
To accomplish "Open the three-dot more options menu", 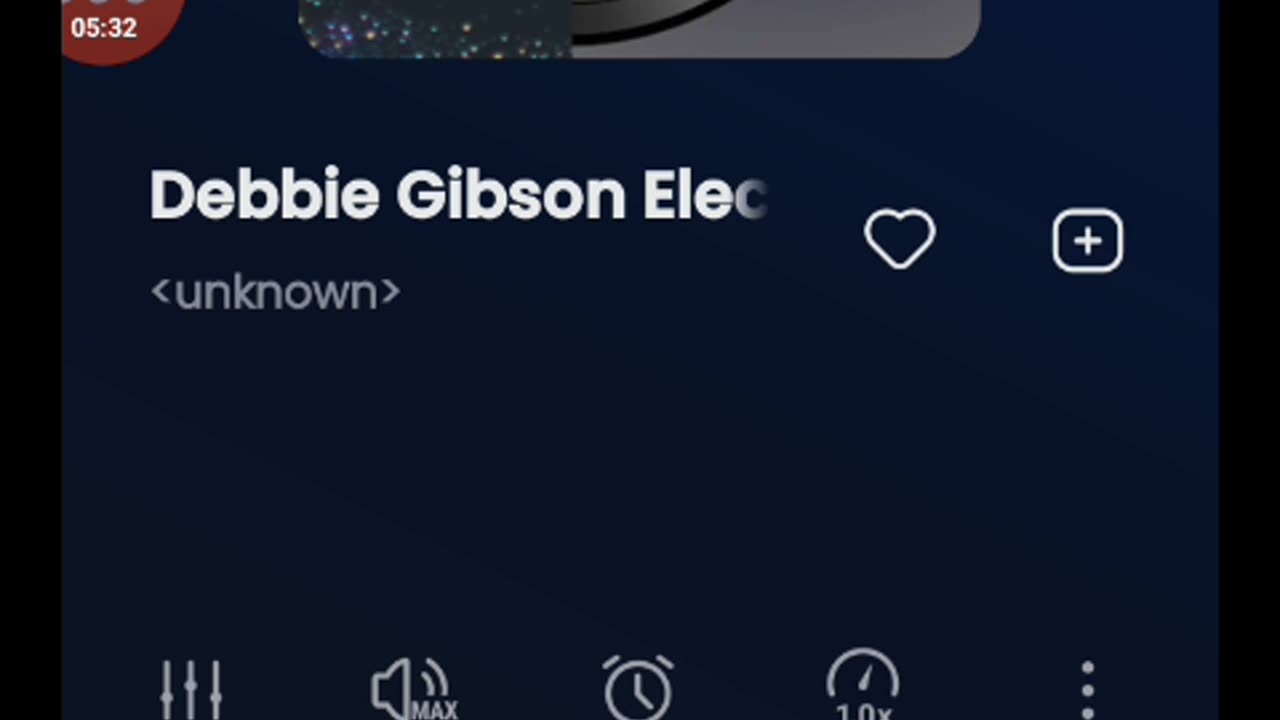I will [1087, 689].
